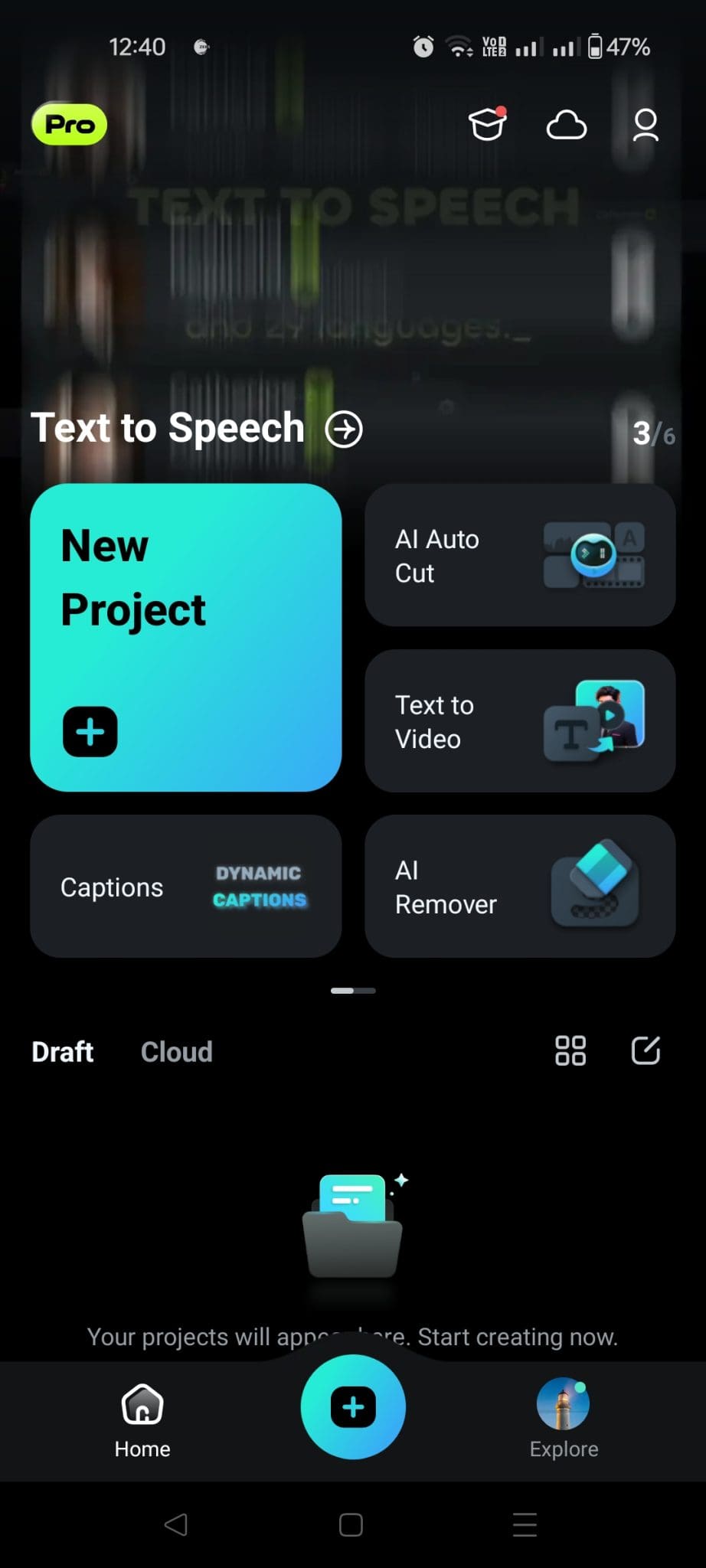Start a New Project
Image resolution: width=706 pixels, height=1568 pixels.
pos(185,637)
